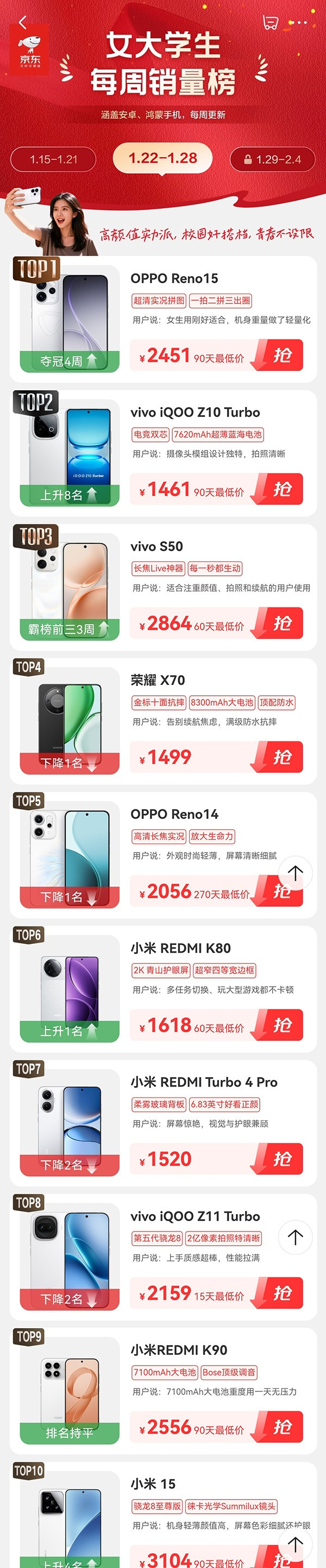This screenshot has height=1568, width=326.
Task: Buy vivo S50 via its 抢 button
Action: pyautogui.click(x=281, y=623)
